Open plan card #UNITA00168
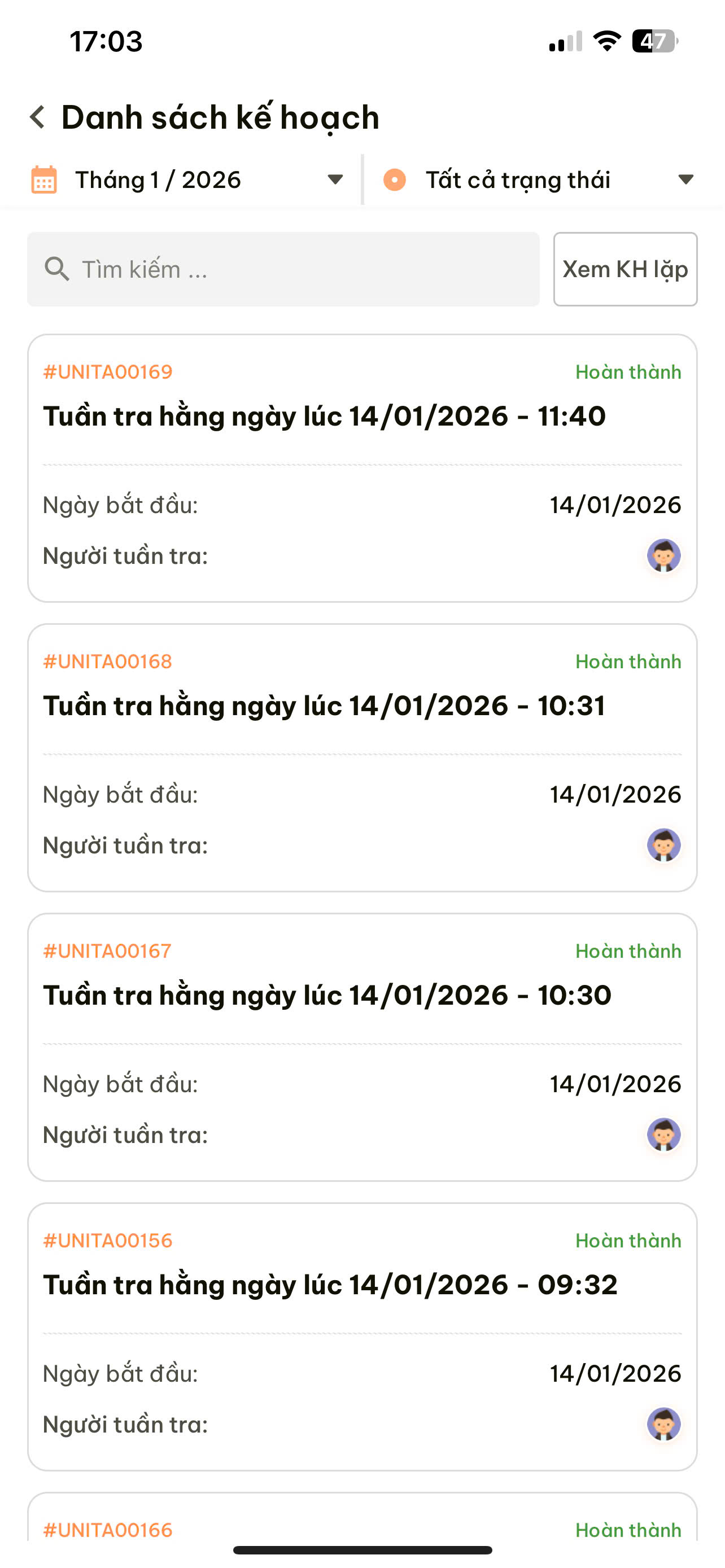 tap(361, 757)
